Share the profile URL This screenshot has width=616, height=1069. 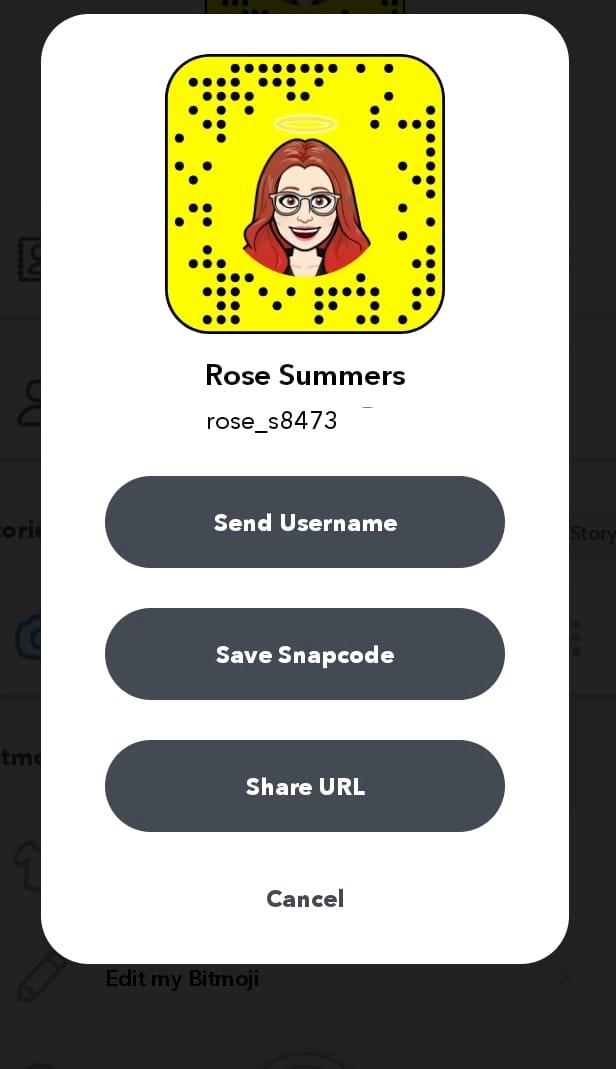coord(305,786)
